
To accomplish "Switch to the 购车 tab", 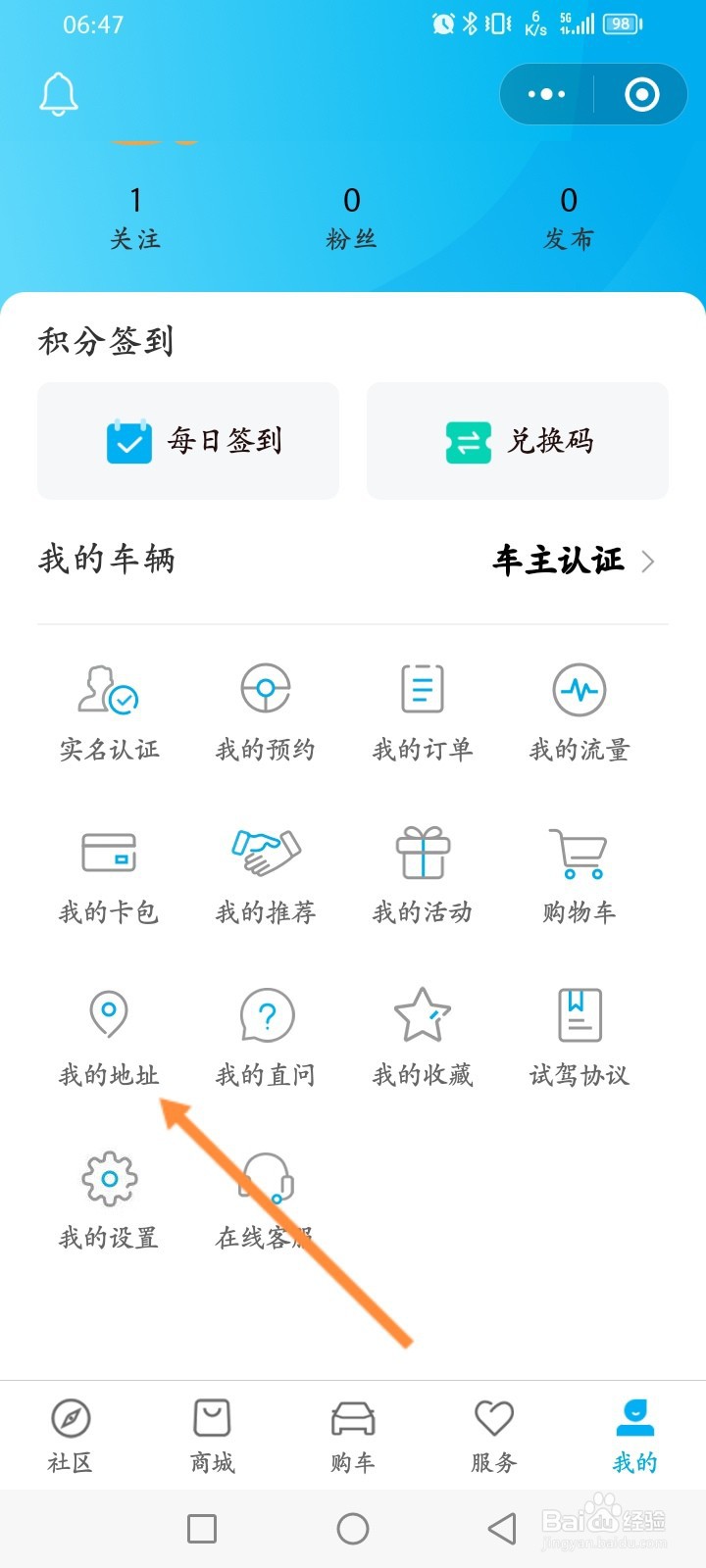I will (x=353, y=1437).
